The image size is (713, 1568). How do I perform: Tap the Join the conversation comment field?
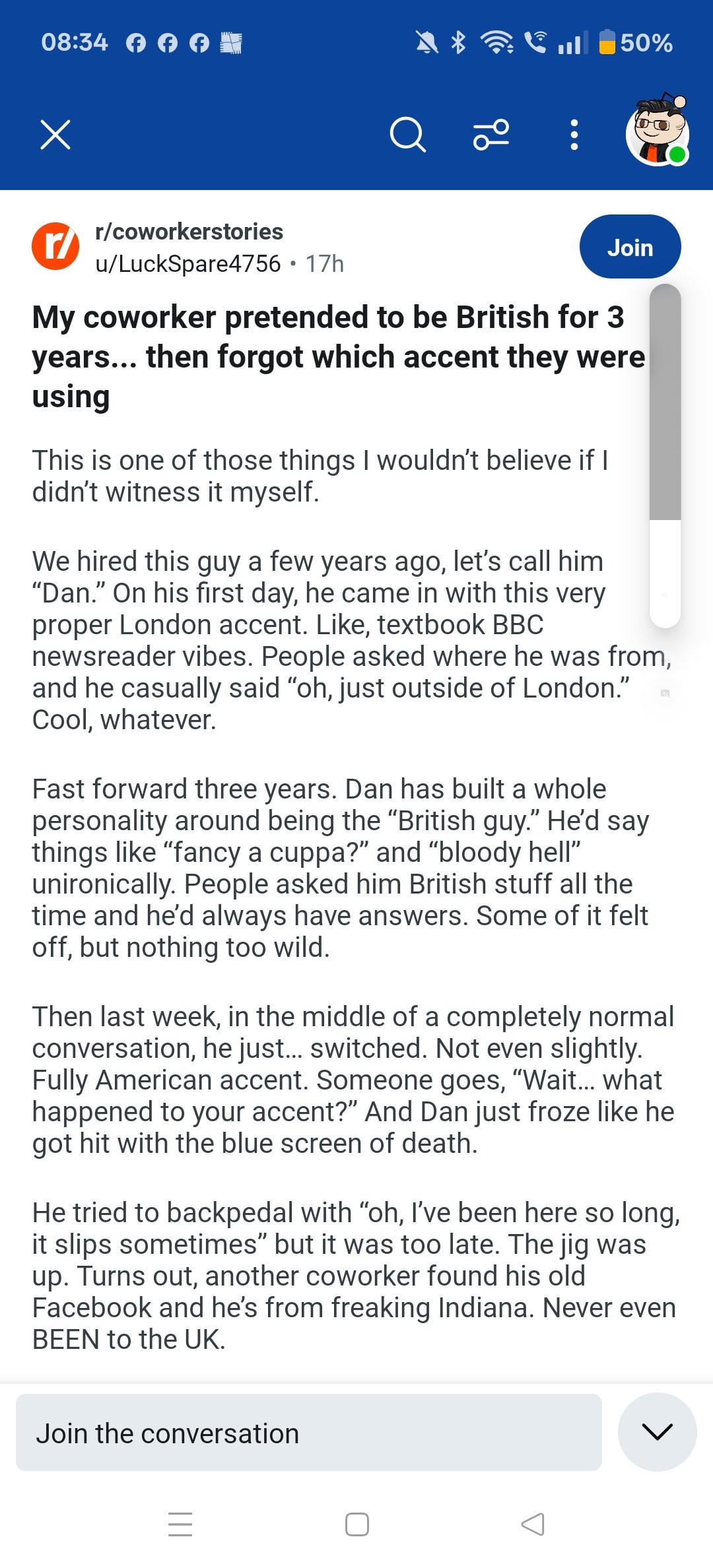tap(309, 1433)
